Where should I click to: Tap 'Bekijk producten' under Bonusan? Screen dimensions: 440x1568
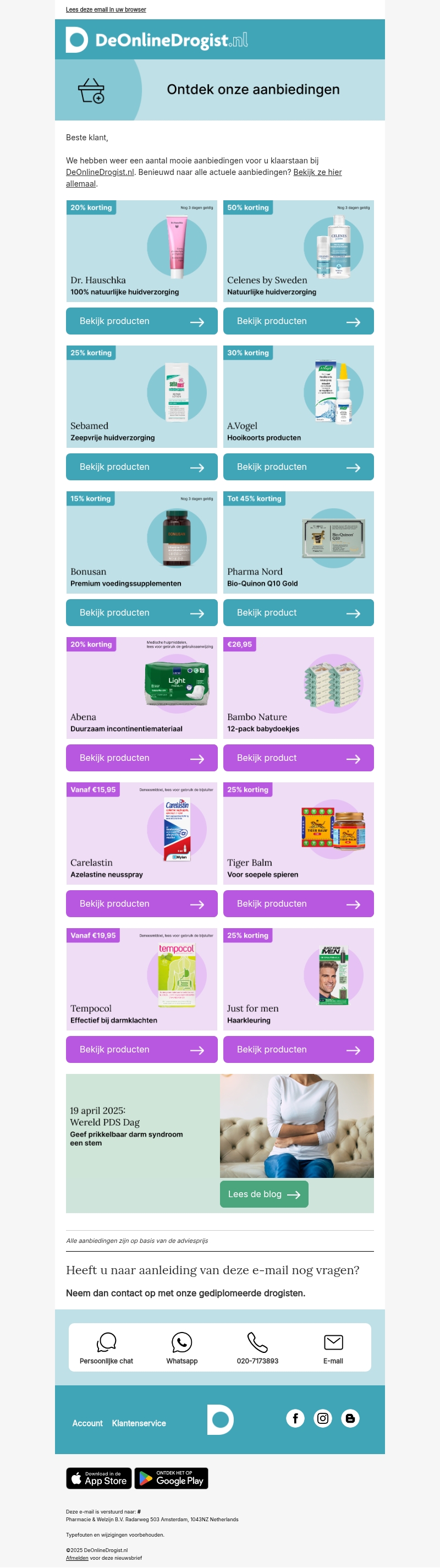141,612
